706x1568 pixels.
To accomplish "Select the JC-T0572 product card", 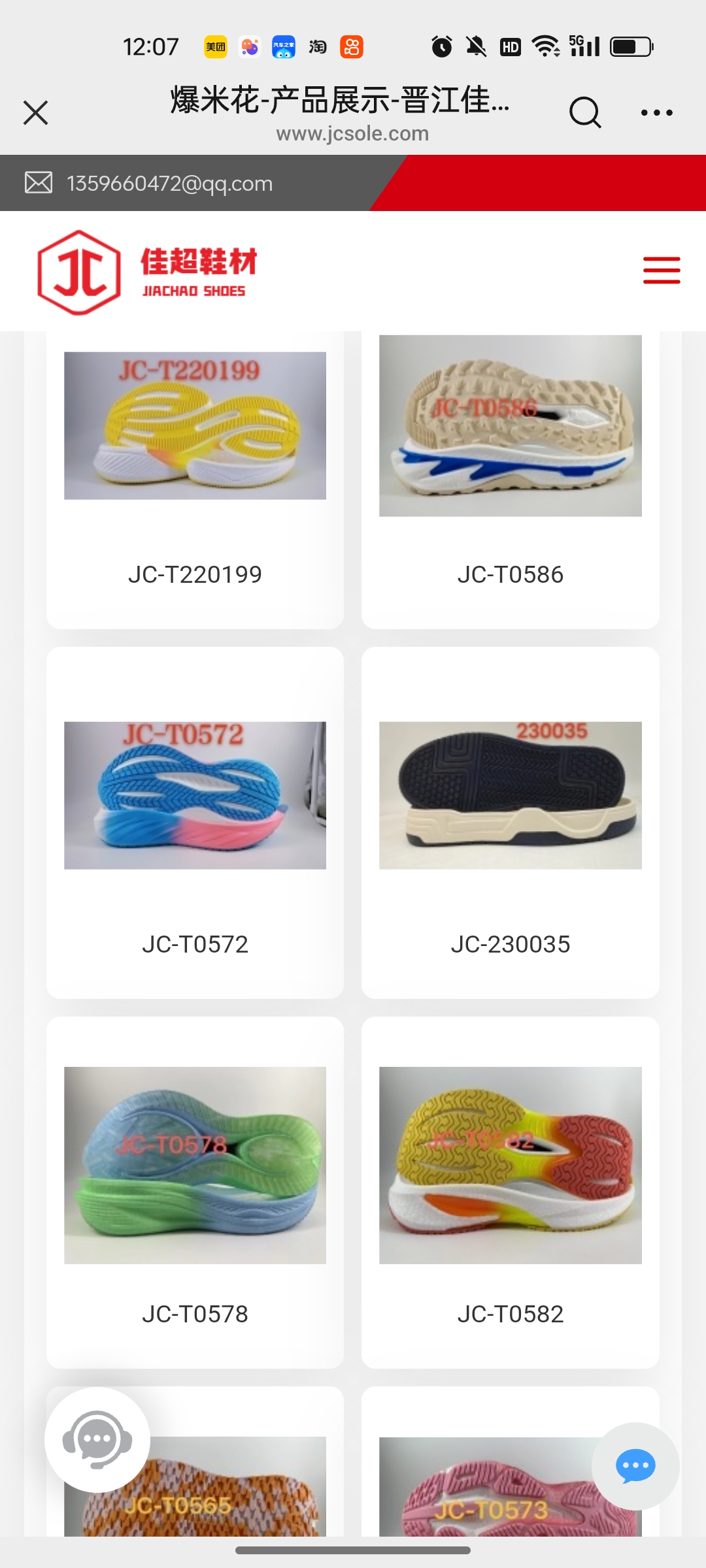I will (195, 822).
